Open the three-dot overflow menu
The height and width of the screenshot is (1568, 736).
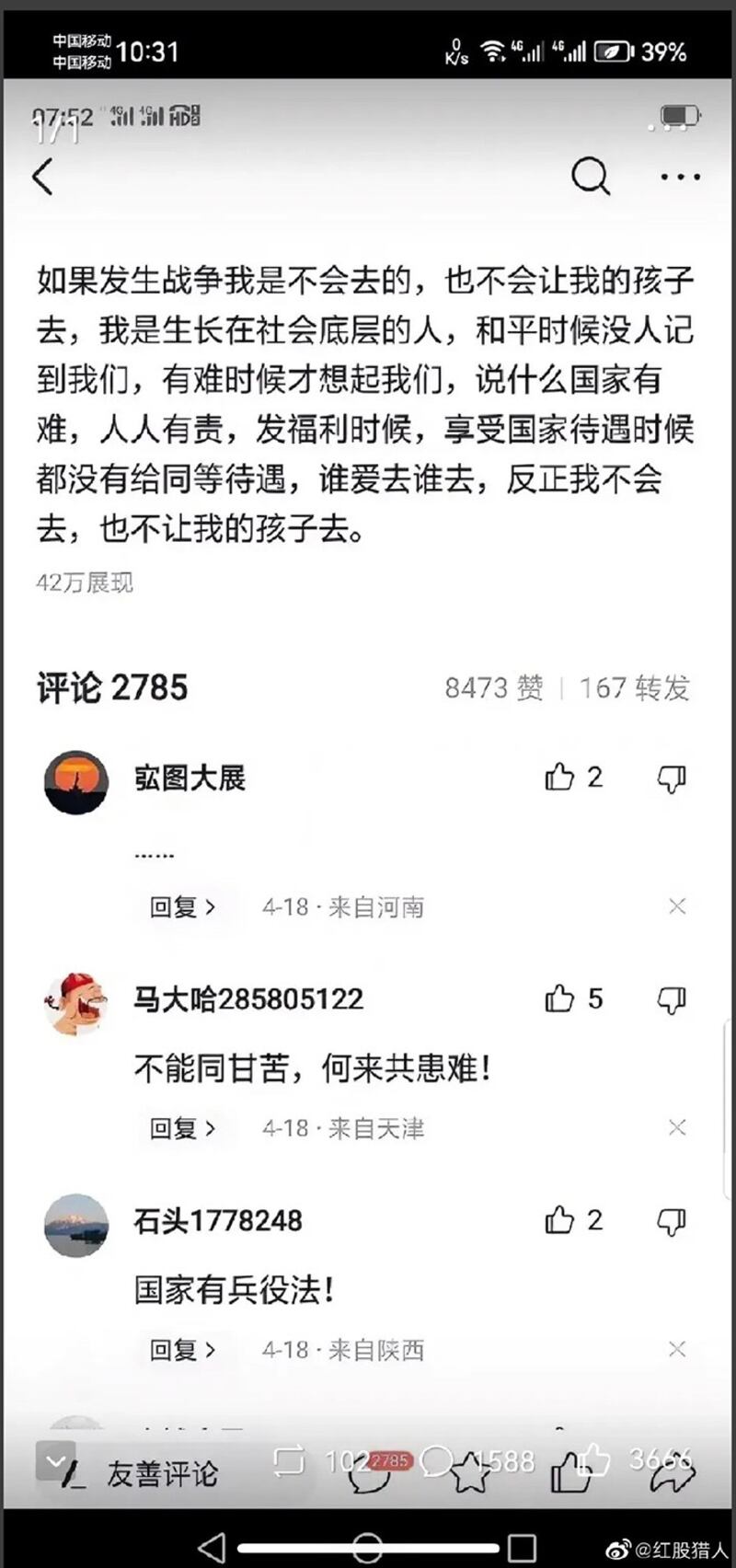(x=680, y=177)
